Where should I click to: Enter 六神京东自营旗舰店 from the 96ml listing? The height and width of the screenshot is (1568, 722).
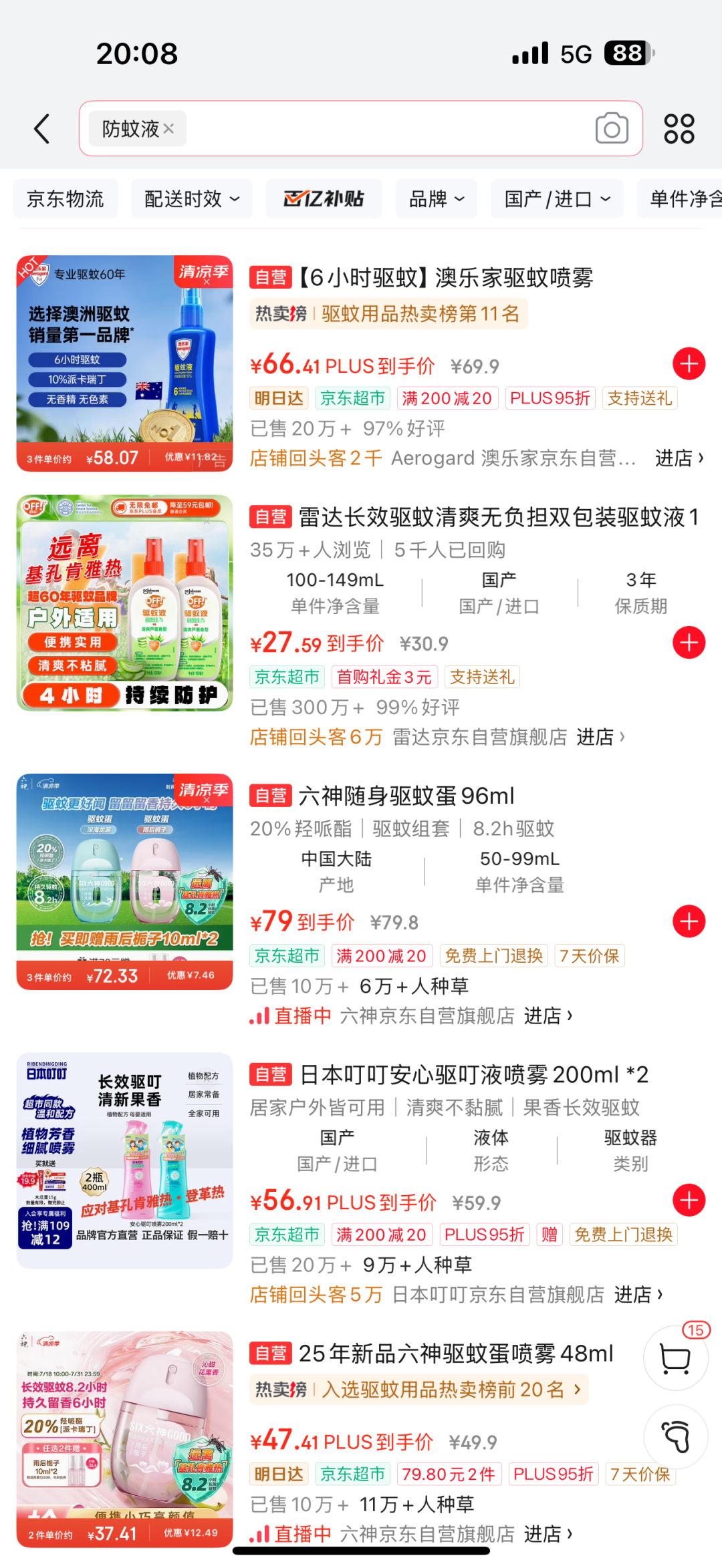pyautogui.click(x=548, y=1016)
